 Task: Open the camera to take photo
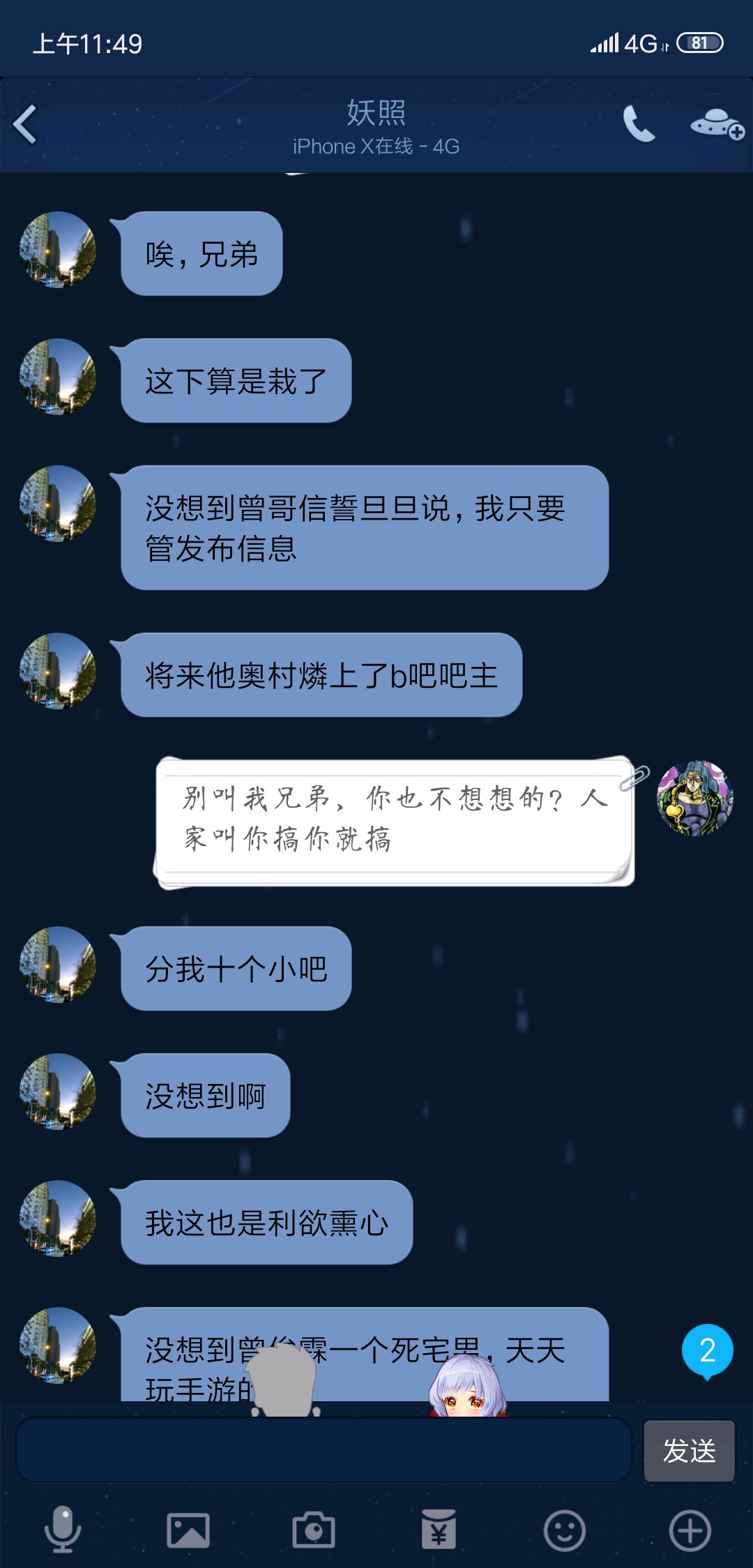click(x=314, y=1530)
